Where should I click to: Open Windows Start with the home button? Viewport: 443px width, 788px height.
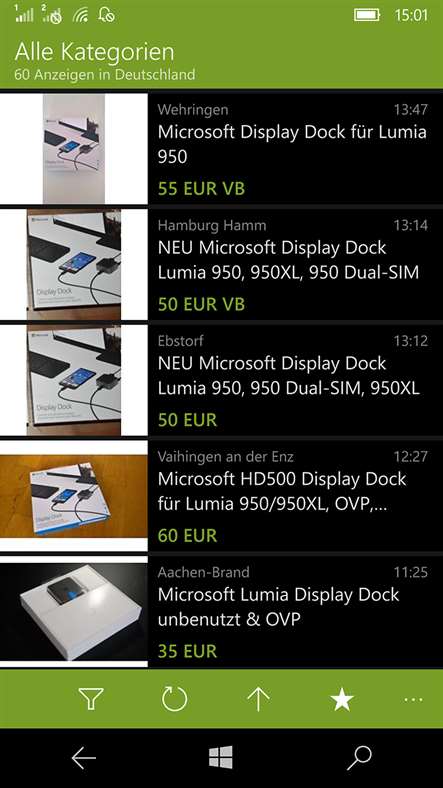coord(220,757)
